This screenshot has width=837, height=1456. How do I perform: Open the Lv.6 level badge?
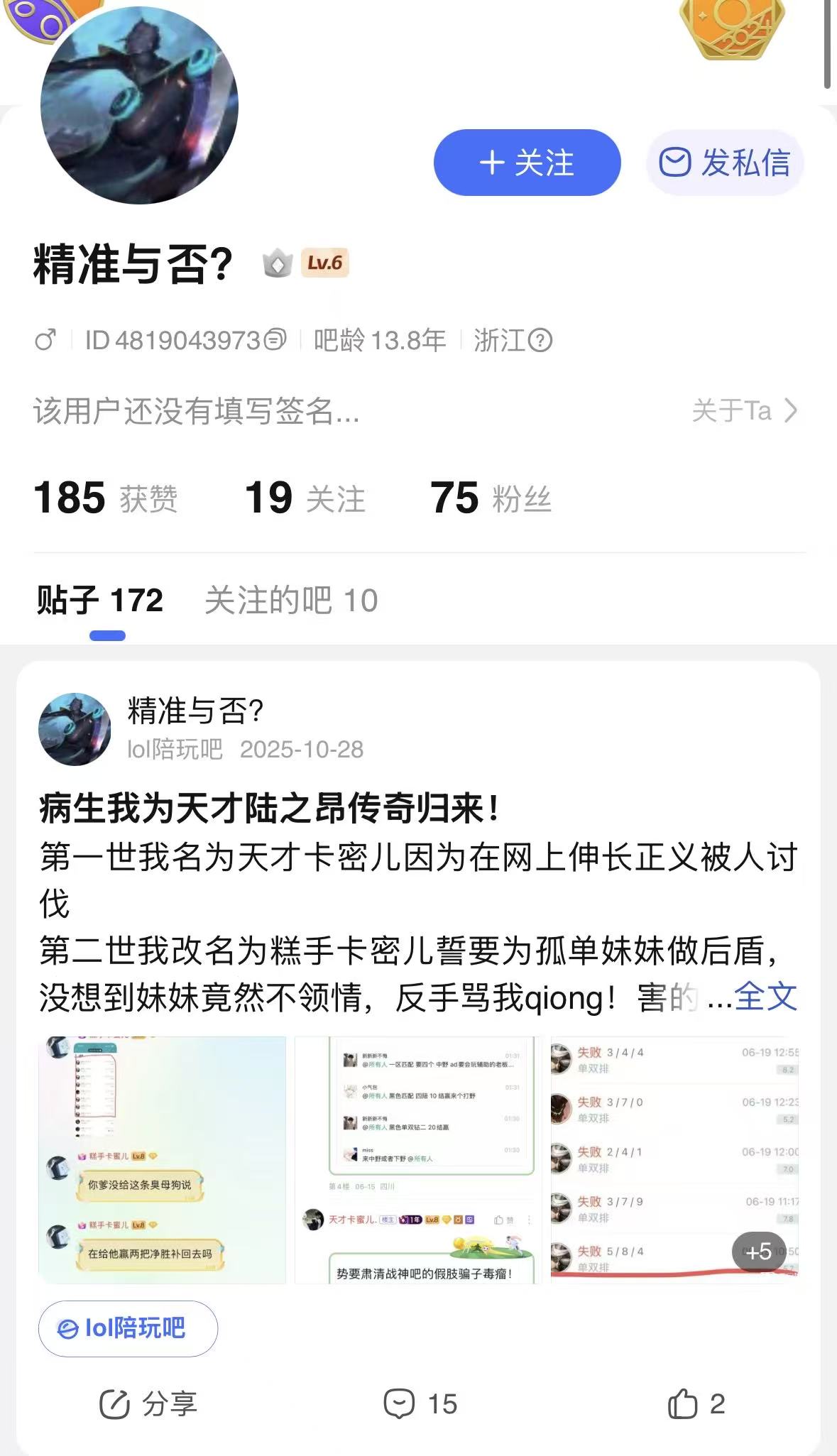coord(324,263)
